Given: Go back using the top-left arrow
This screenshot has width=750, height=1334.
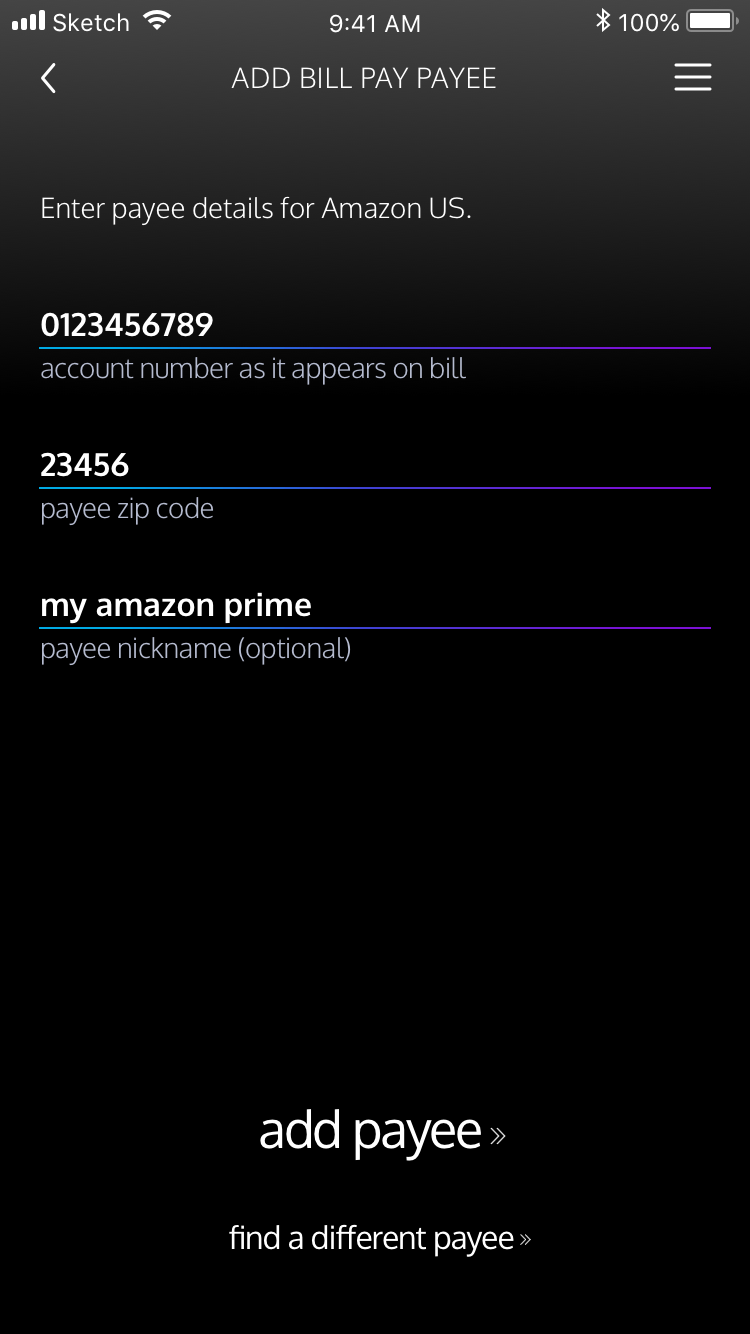Looking at the screenshot, I should [x=48, y=78].
